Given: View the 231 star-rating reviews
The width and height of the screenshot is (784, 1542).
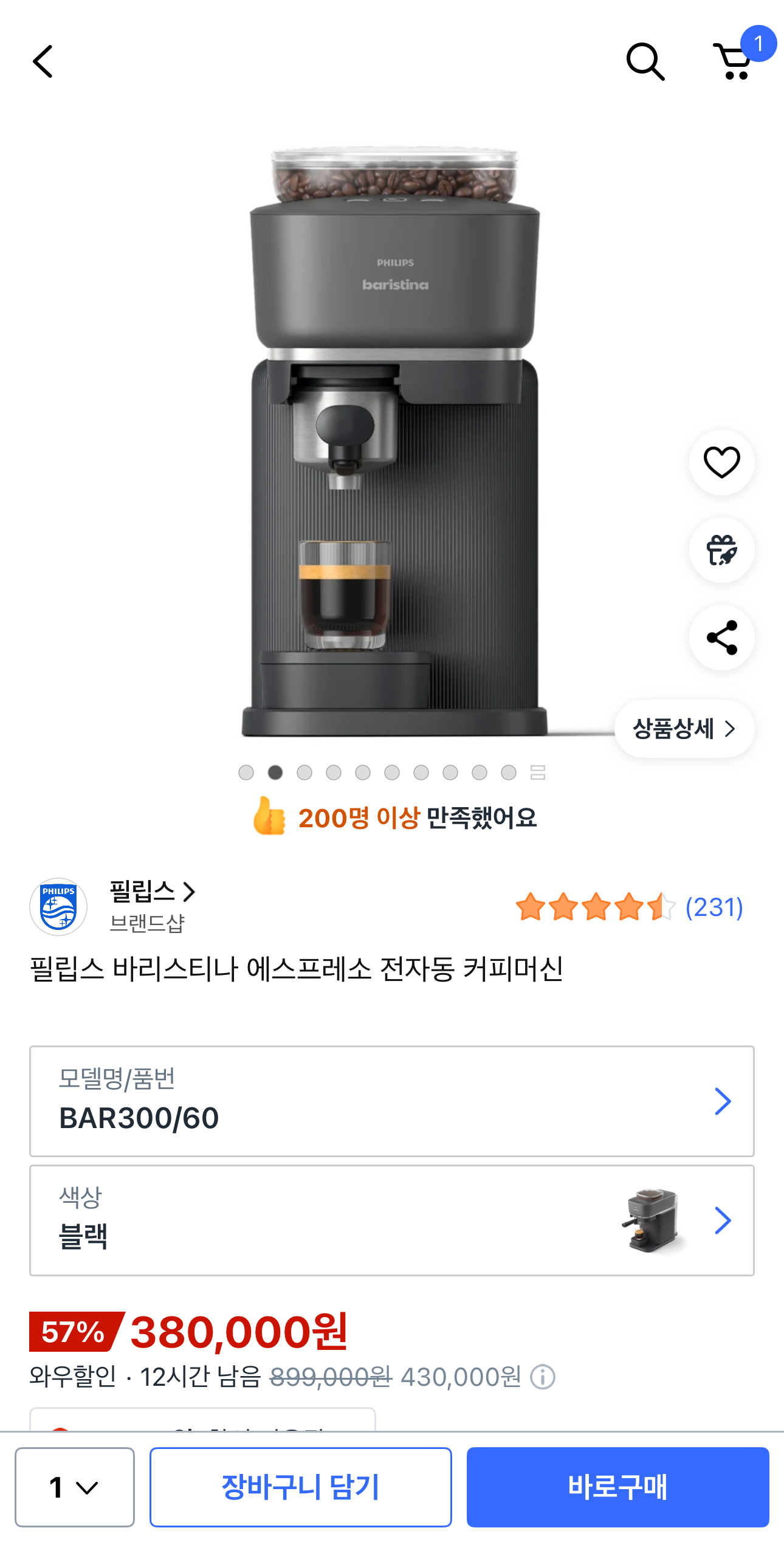Looking at the screenshot, I should pos(629,907).
